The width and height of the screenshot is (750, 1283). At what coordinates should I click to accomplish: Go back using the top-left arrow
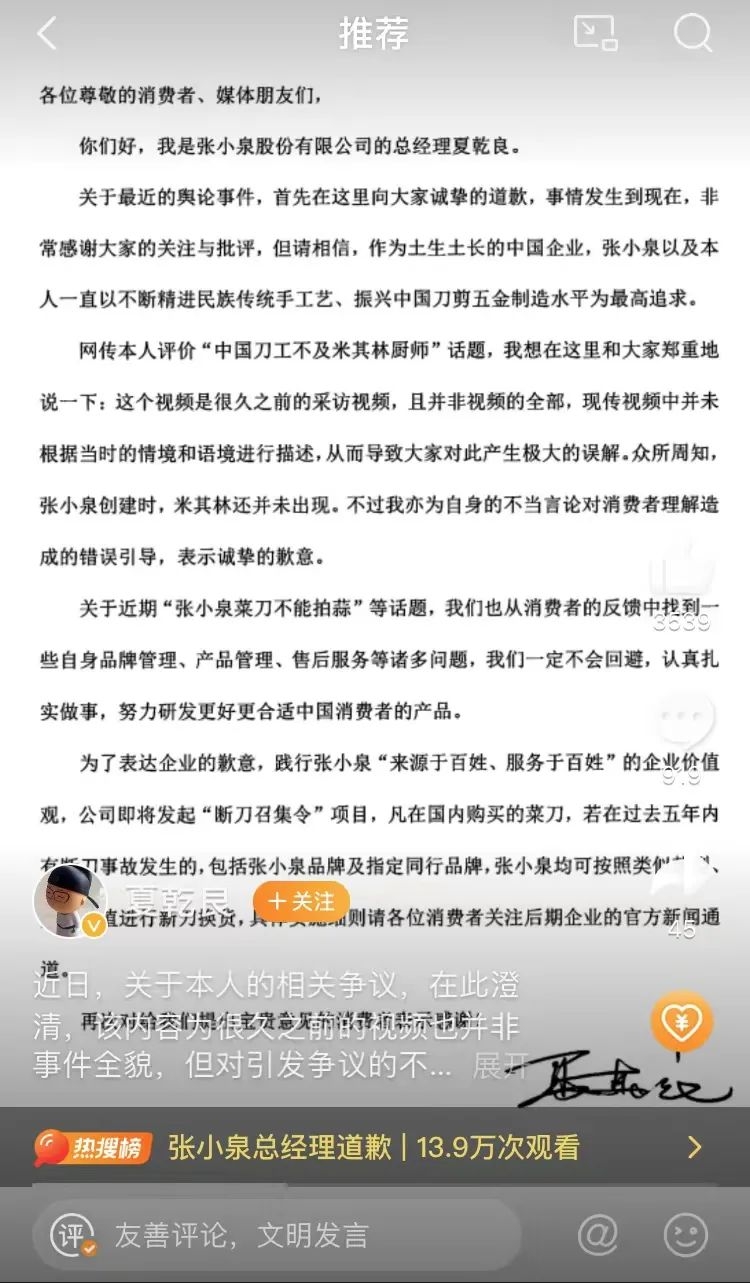pyautogui.click(x=47, y=34)
